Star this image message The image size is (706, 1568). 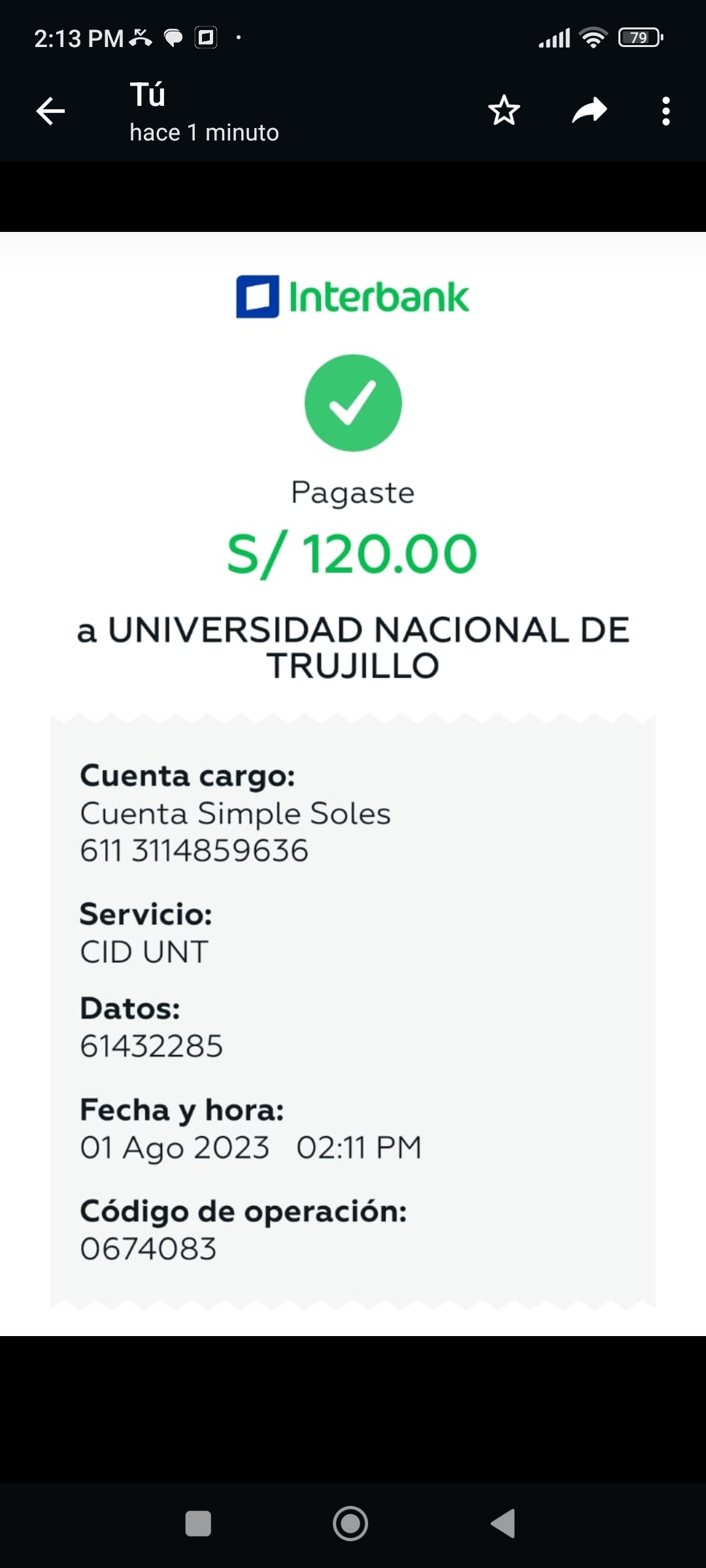coord(504,110)
